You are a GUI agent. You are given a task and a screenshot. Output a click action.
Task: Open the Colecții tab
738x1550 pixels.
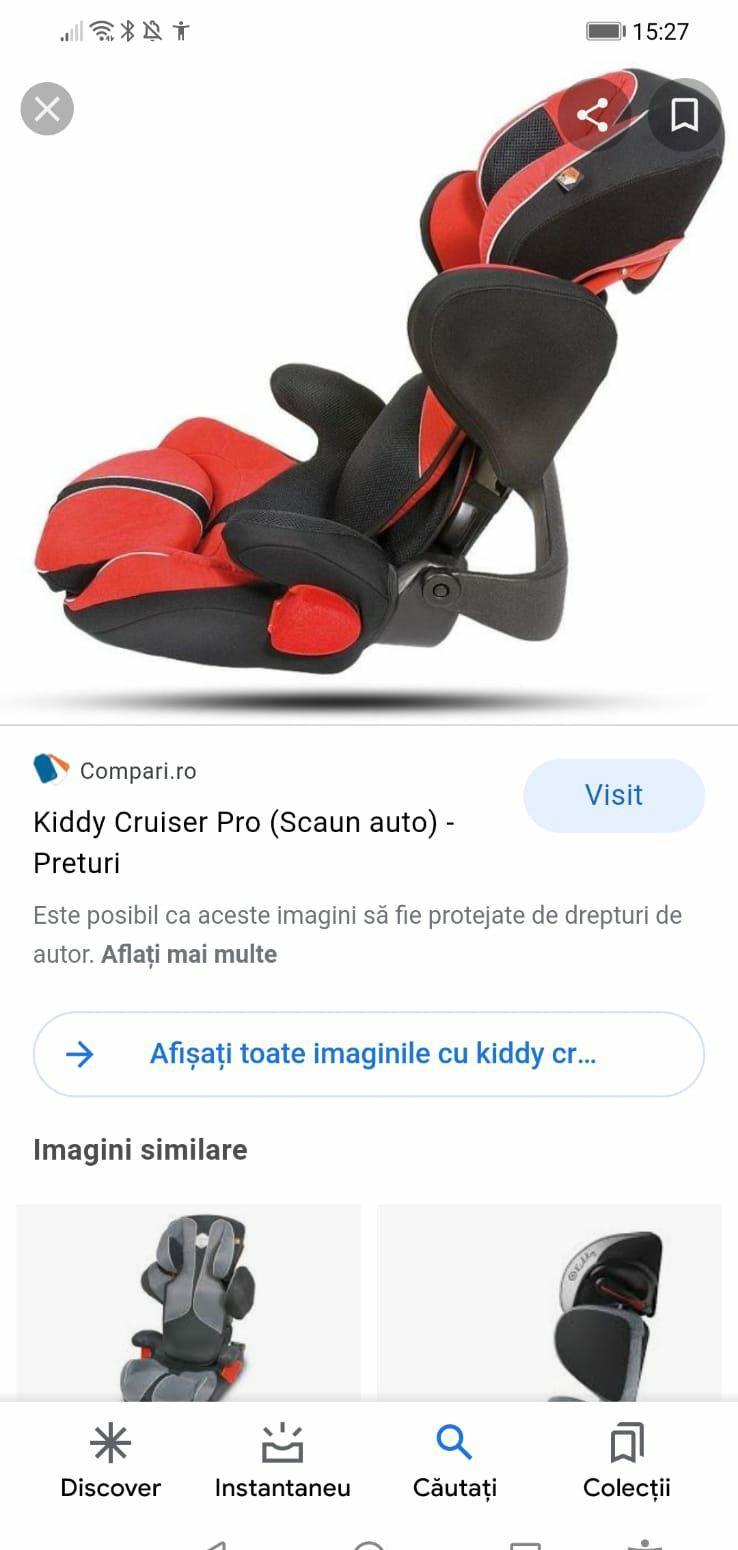tap(627, 1461)
